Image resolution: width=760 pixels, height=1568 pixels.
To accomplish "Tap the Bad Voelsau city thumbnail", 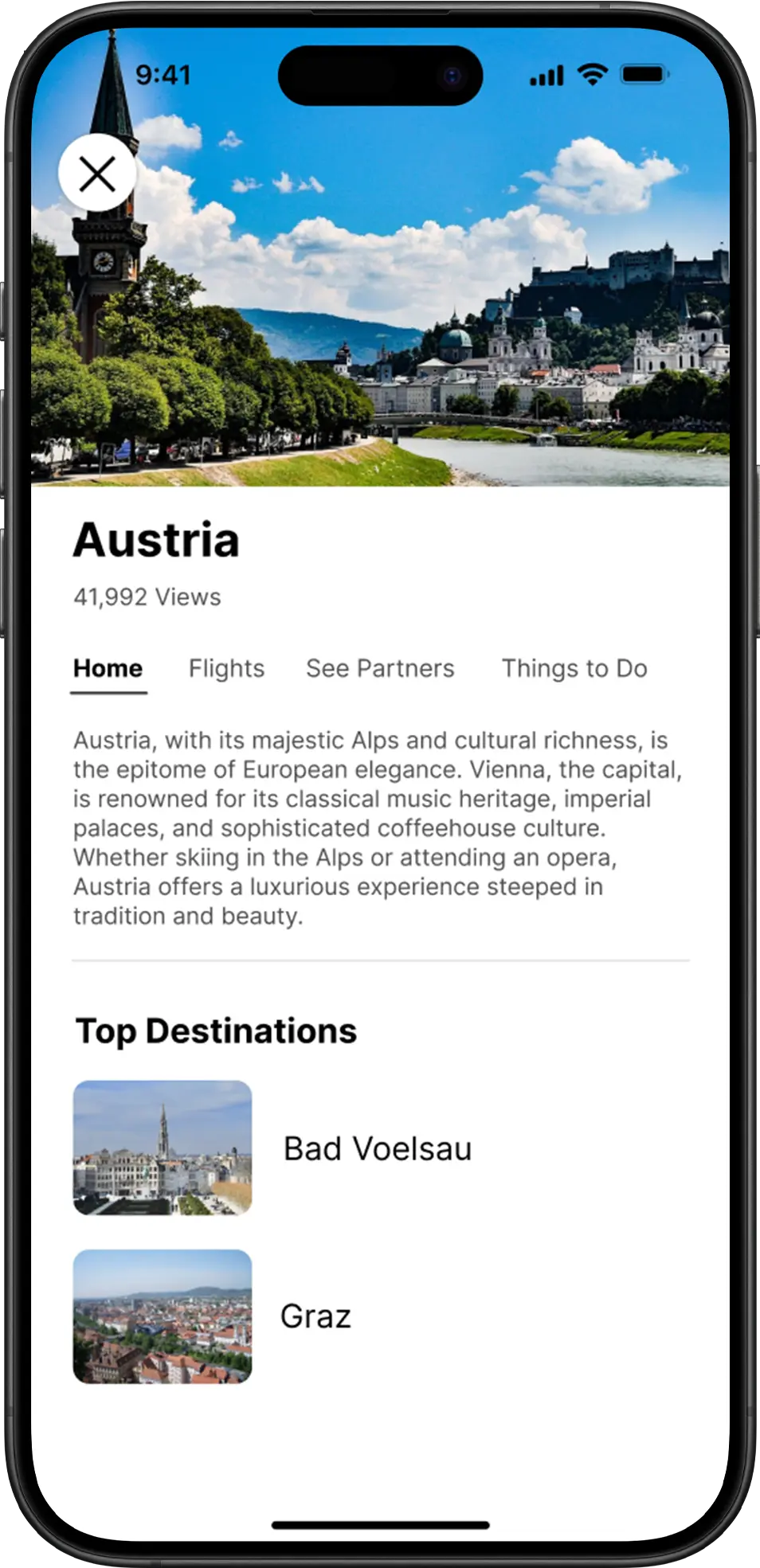I will (x=163, y=1148).
